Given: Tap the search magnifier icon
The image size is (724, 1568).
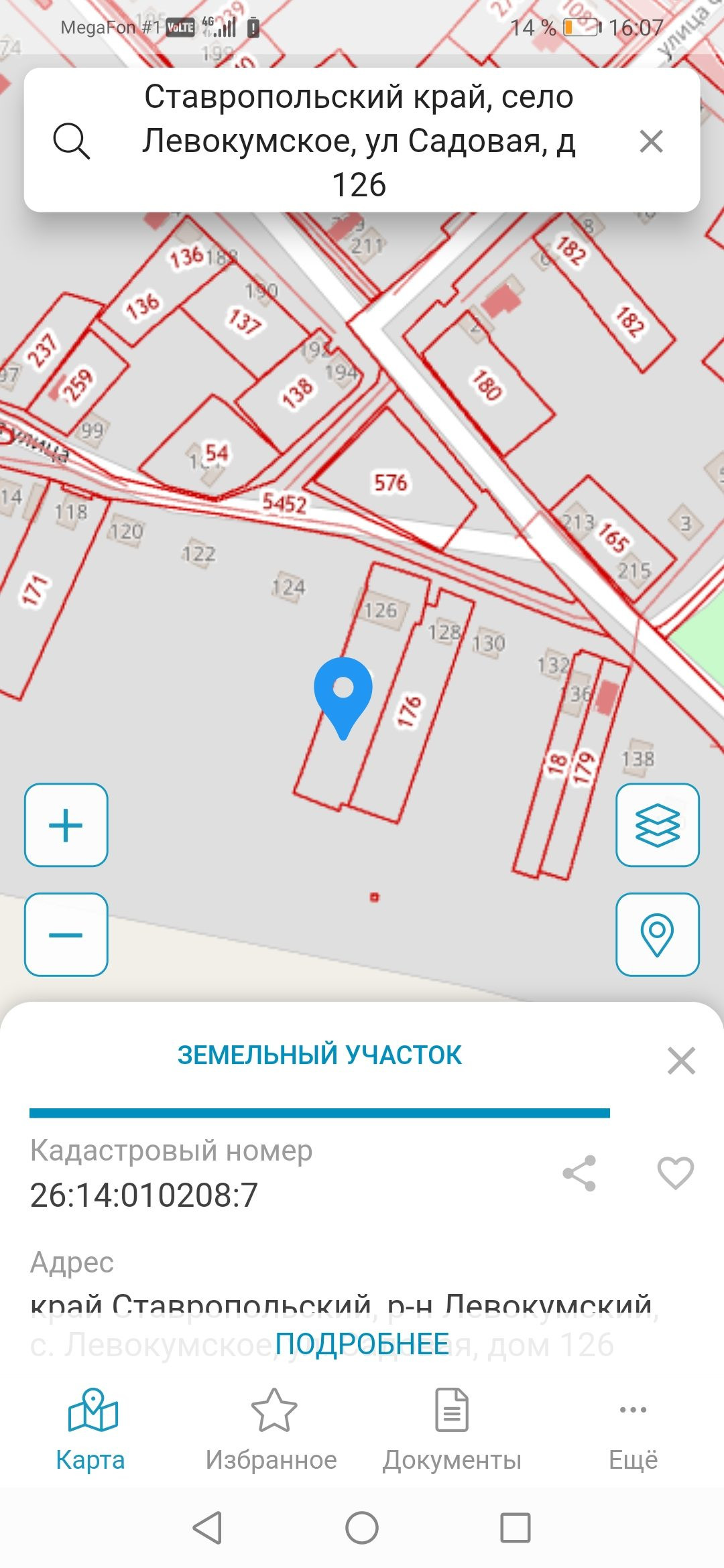Looking at the screenshot, I should (71, 141).
